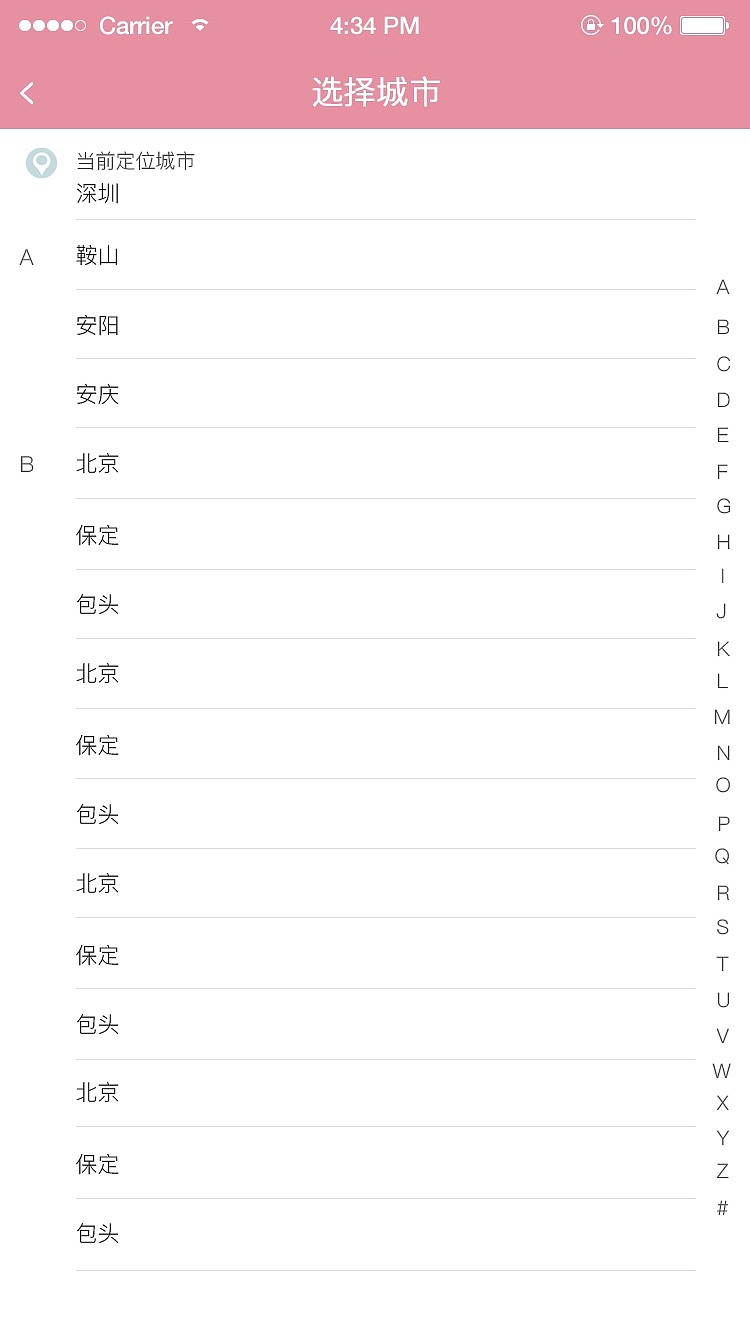
Task: Click the orientation lock icon near 100%
Action: (x=590, y=26)
